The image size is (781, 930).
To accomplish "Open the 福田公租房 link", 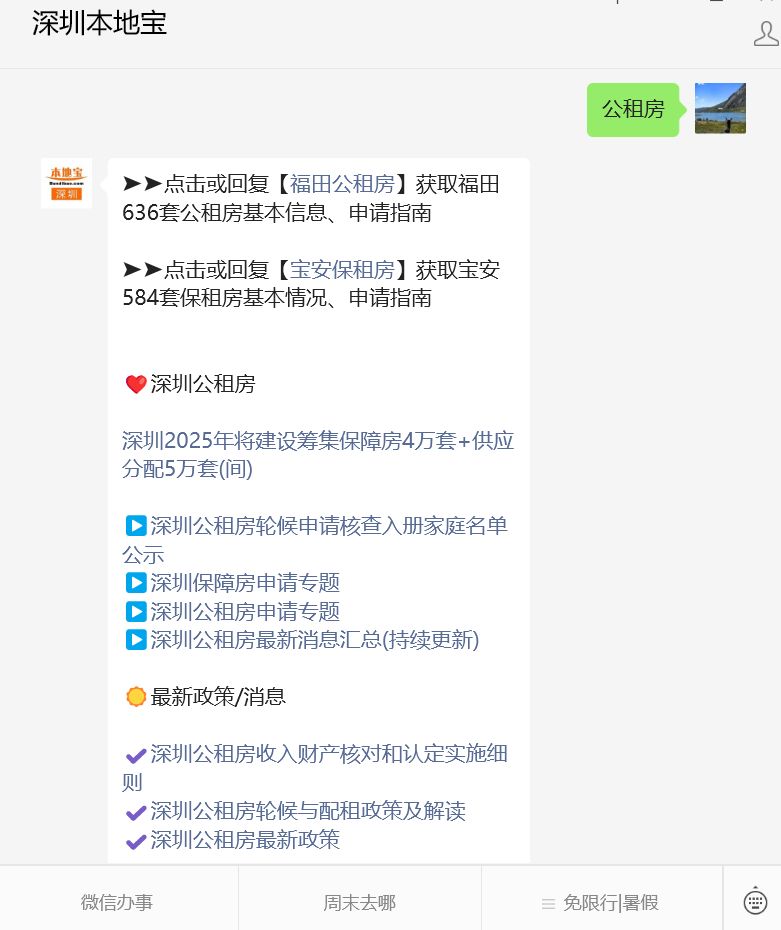I will [x=342, y=184].
